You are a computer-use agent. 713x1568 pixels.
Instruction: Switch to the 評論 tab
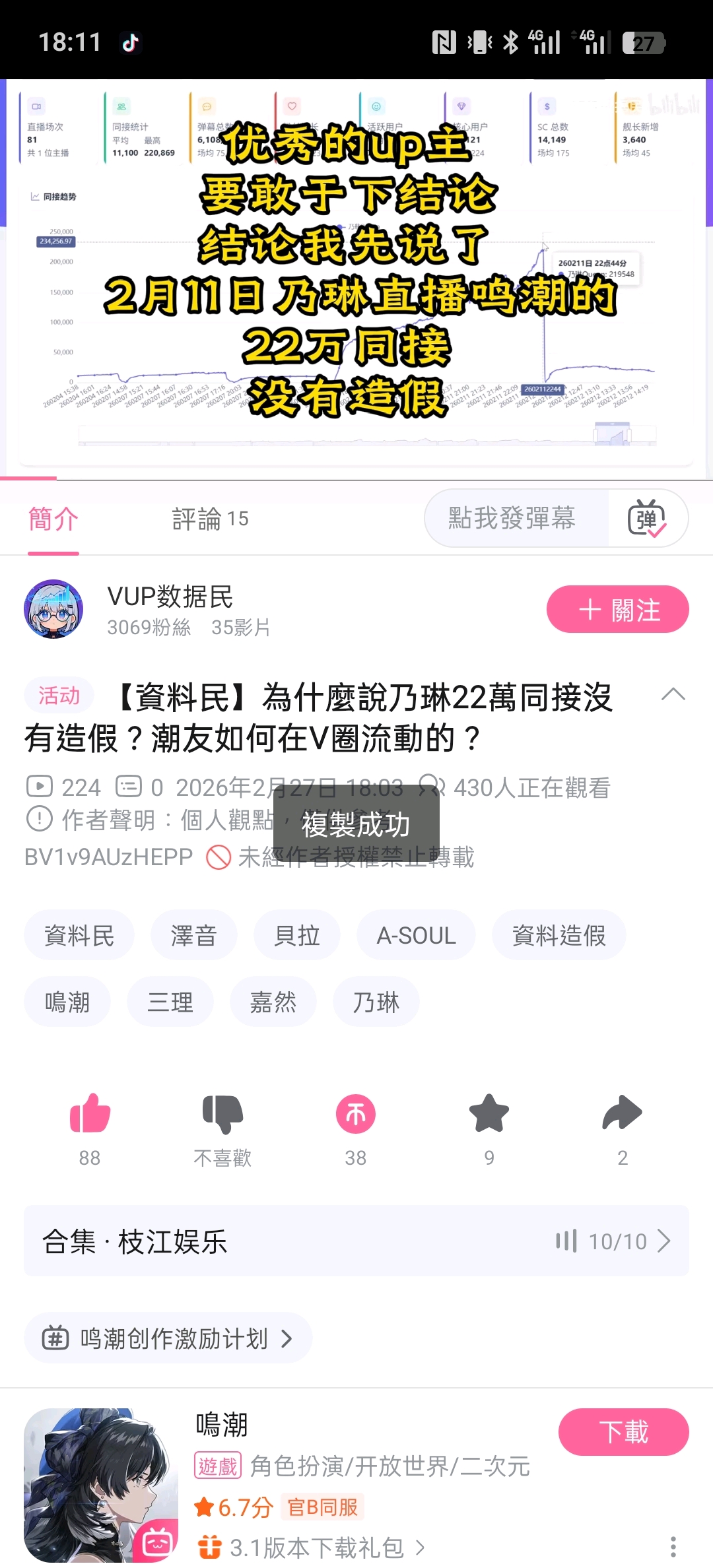click(210, 519)
